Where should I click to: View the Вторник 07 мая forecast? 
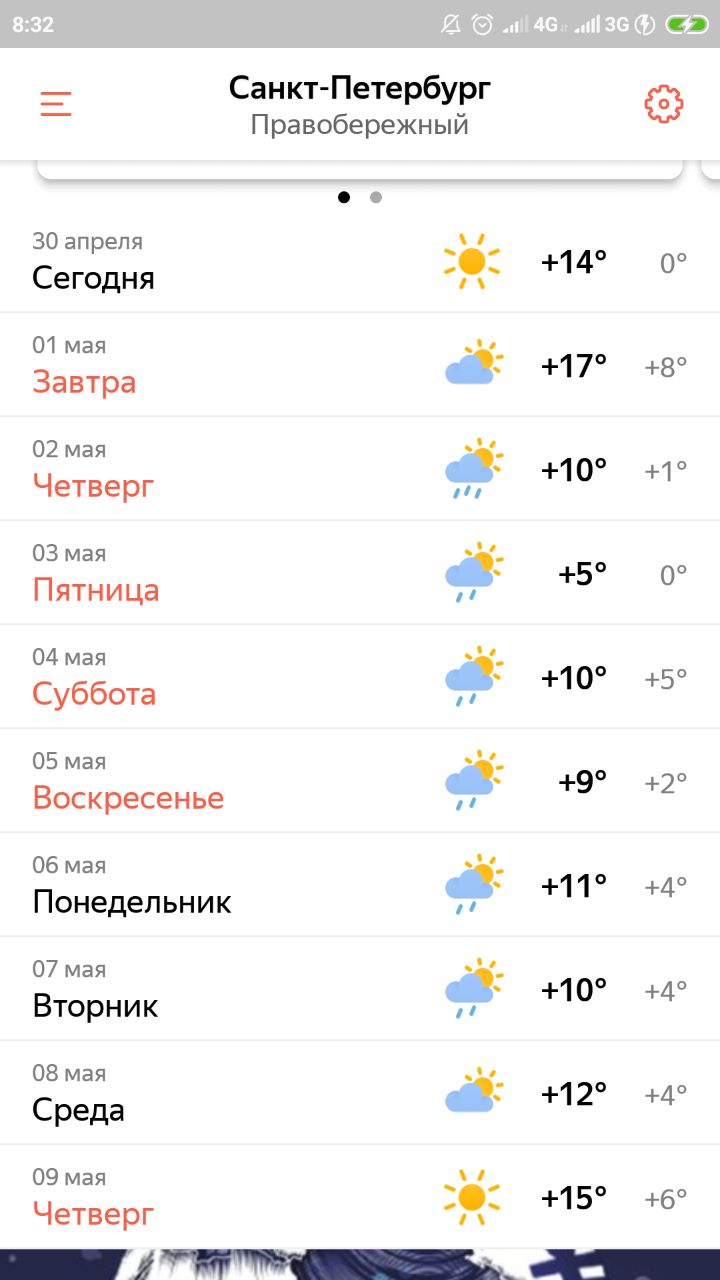(x=360, y=990)
